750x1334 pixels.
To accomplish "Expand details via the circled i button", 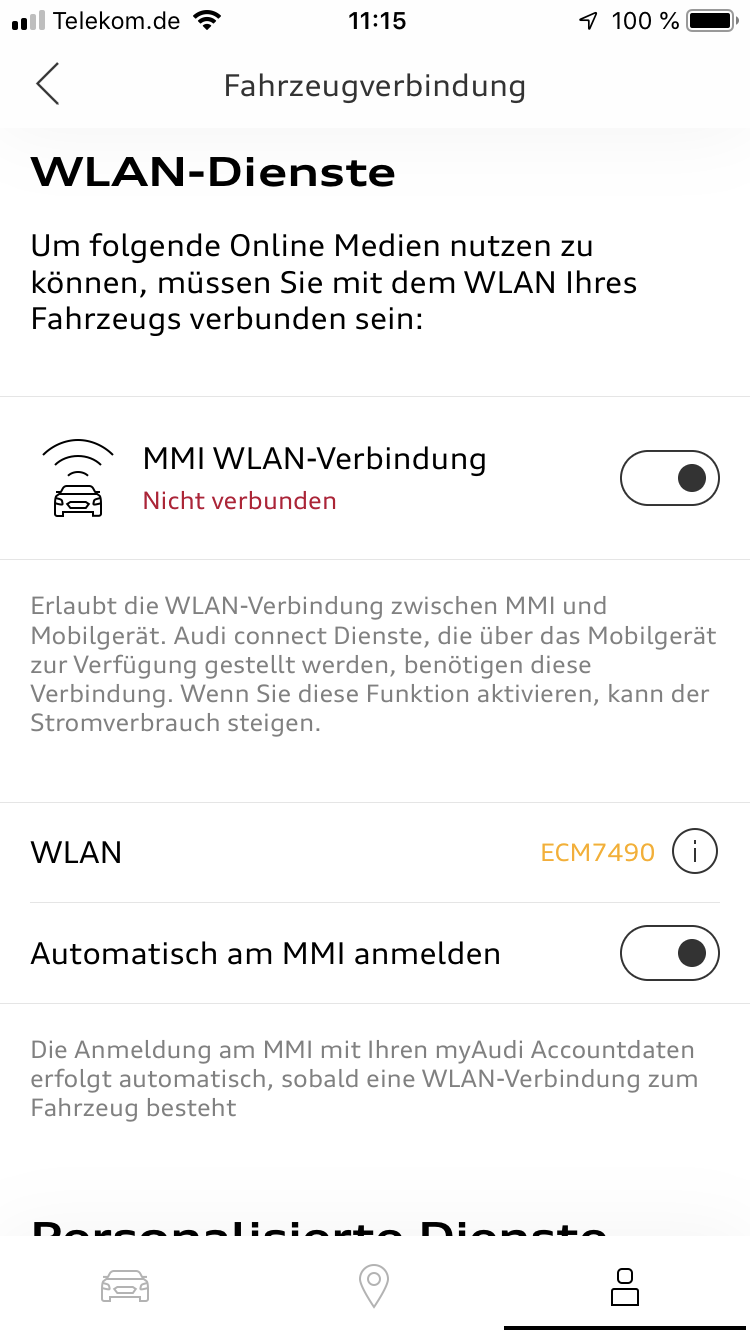I will (x=694, y=851).
